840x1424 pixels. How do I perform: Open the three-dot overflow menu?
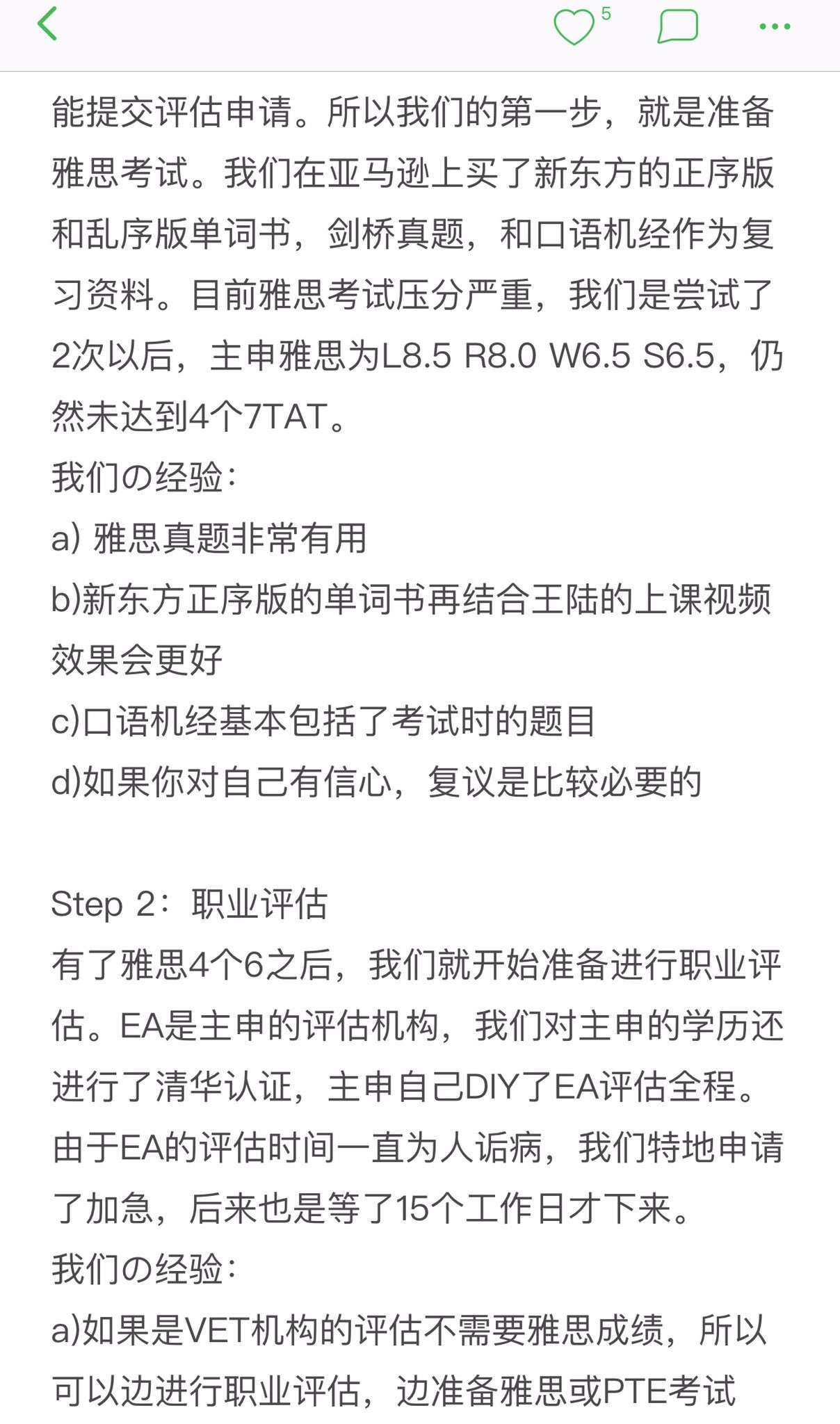pos(775,27)
